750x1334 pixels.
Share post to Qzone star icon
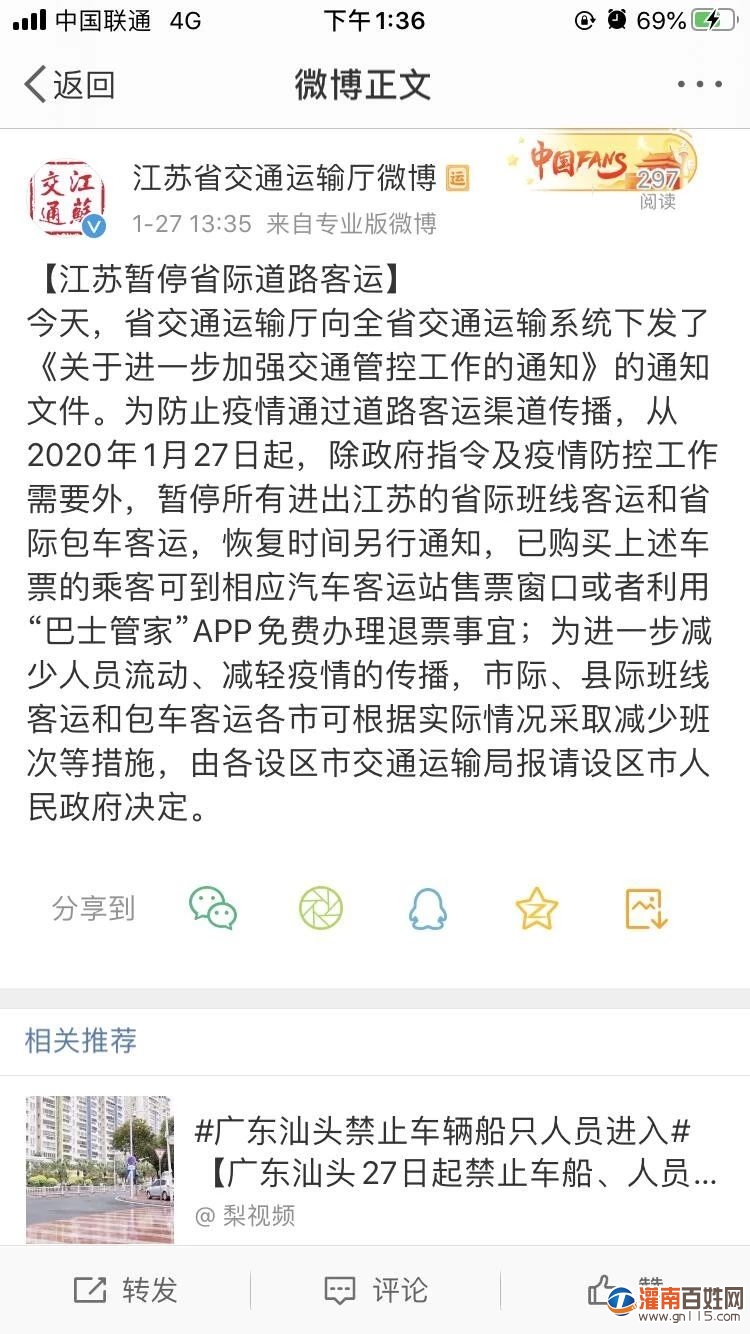tap(536, 908)
